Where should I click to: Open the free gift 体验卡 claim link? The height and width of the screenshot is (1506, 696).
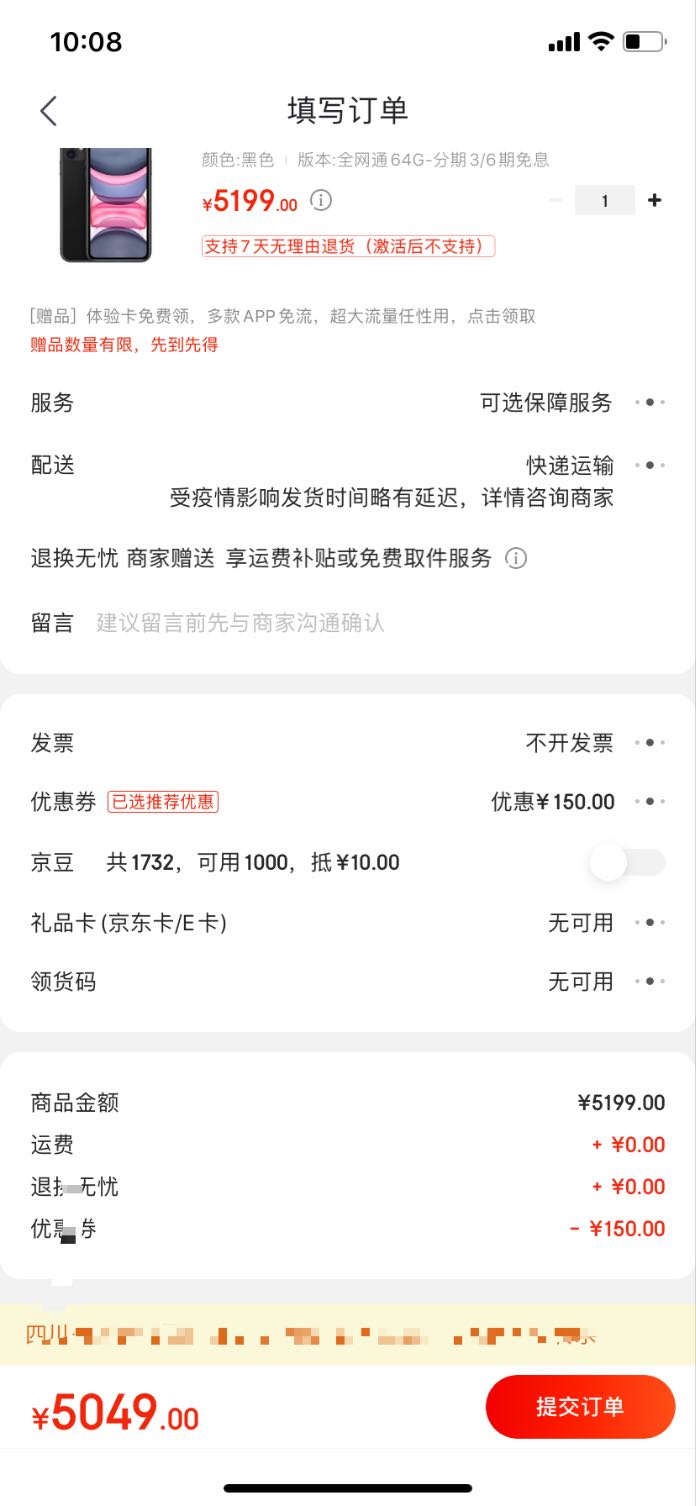tap(283, 316)
